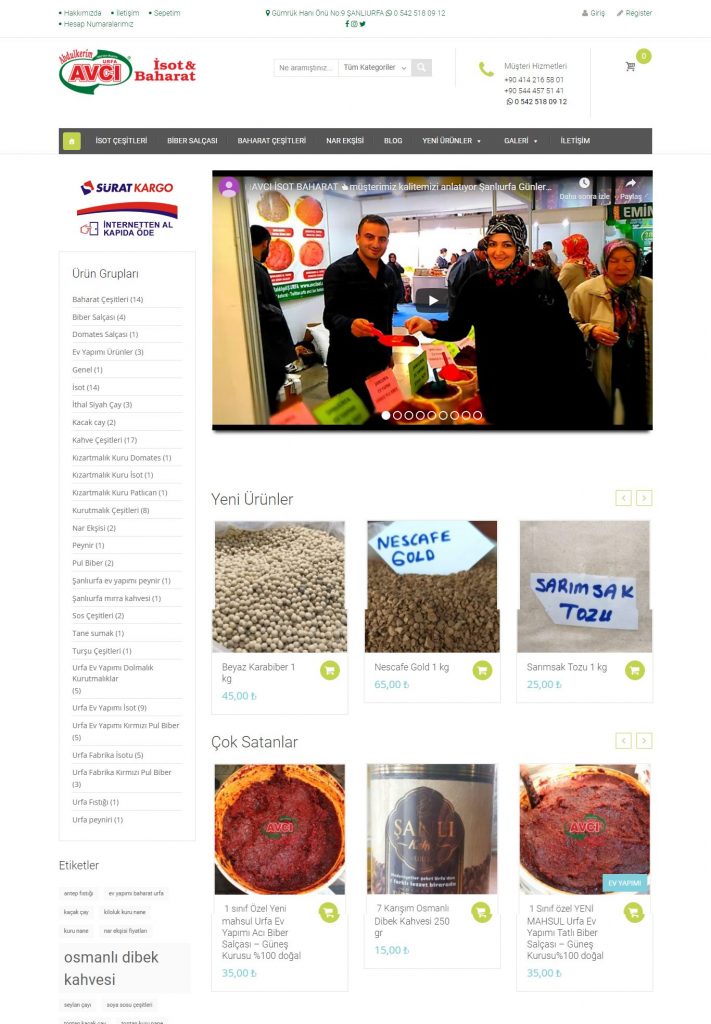Open Kahve Çeşitleri category
Viewport: 711px width, 1024px height.
tap(104, 440)
